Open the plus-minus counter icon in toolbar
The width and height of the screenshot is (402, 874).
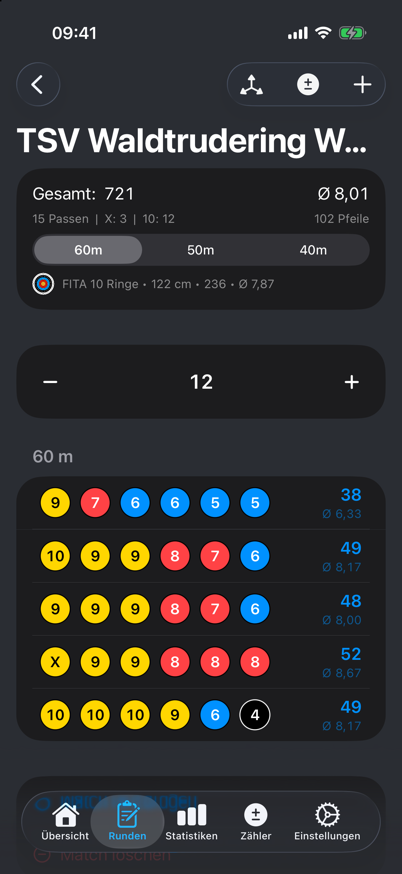click(x=307, y=85)
